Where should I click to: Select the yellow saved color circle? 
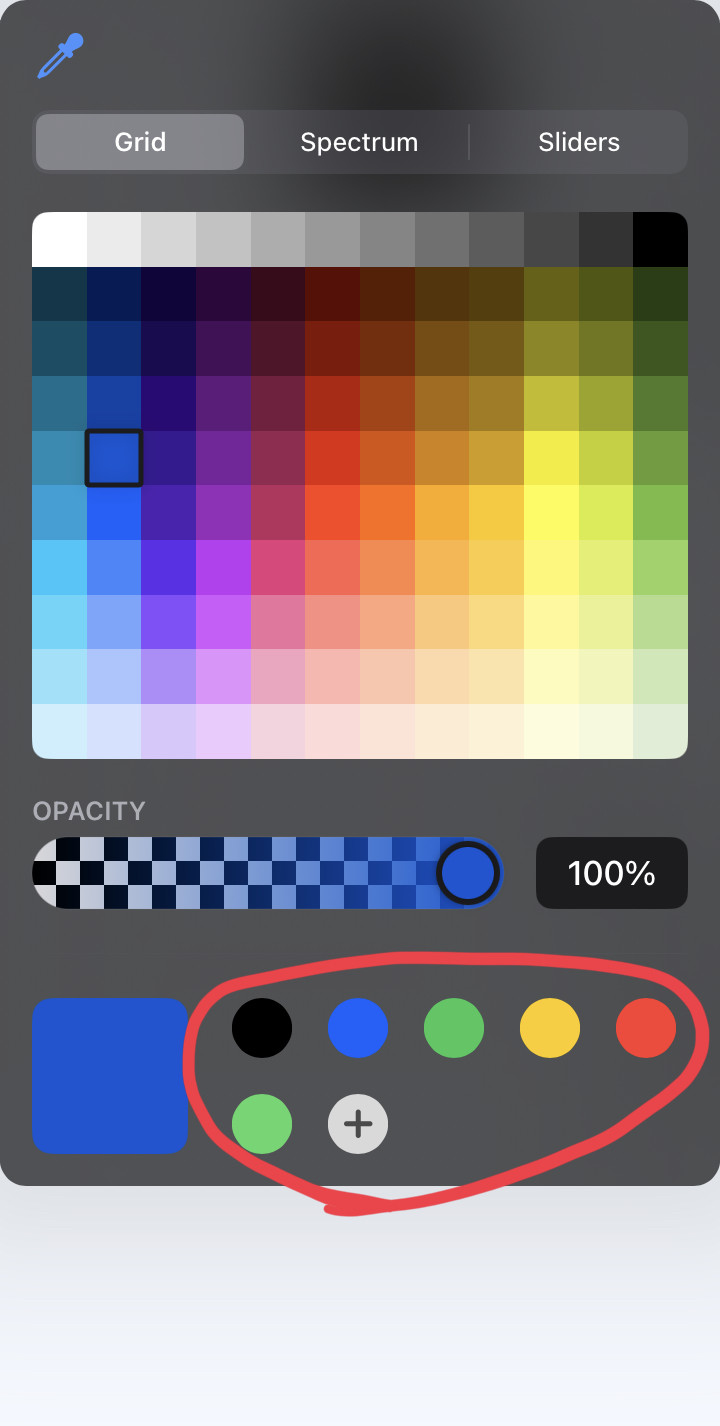tap(549, 1027)
